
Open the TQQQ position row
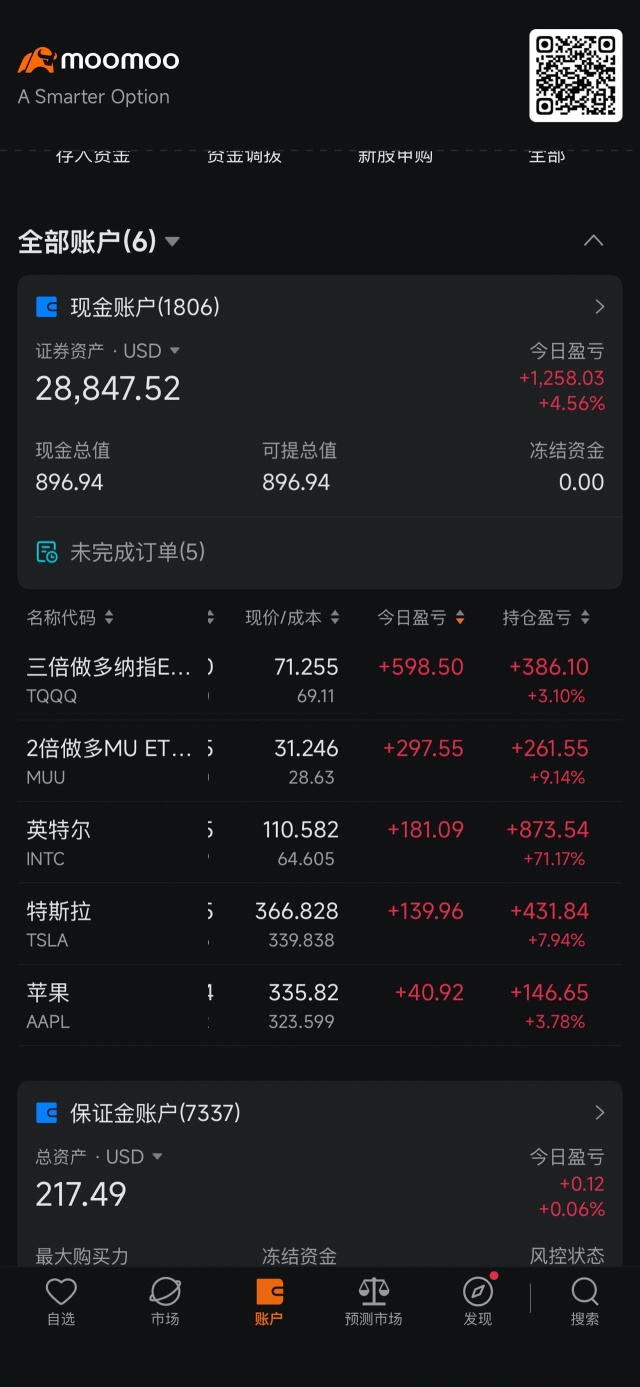[320, 680]
